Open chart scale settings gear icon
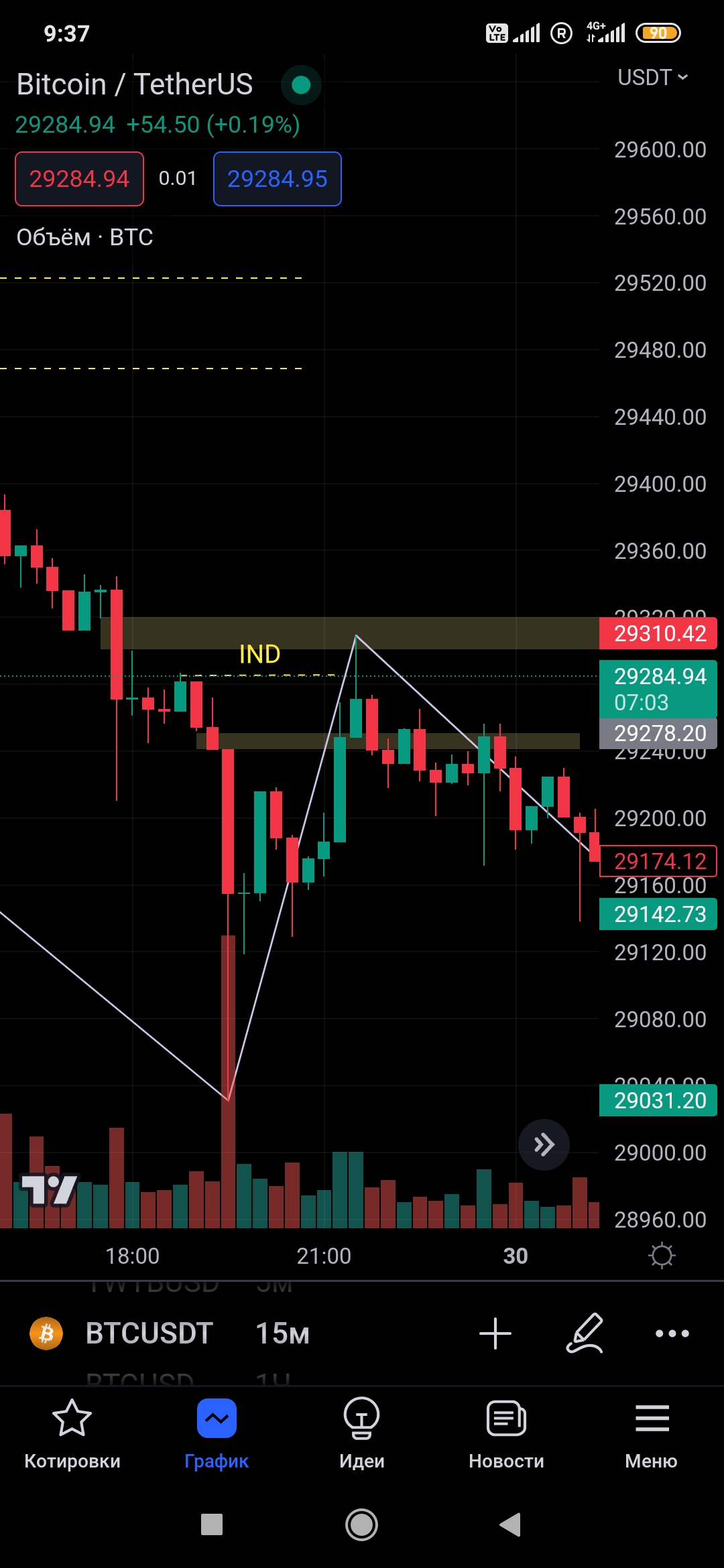Viewport: 724px width, 1568px height. [x=662, y=1255]
